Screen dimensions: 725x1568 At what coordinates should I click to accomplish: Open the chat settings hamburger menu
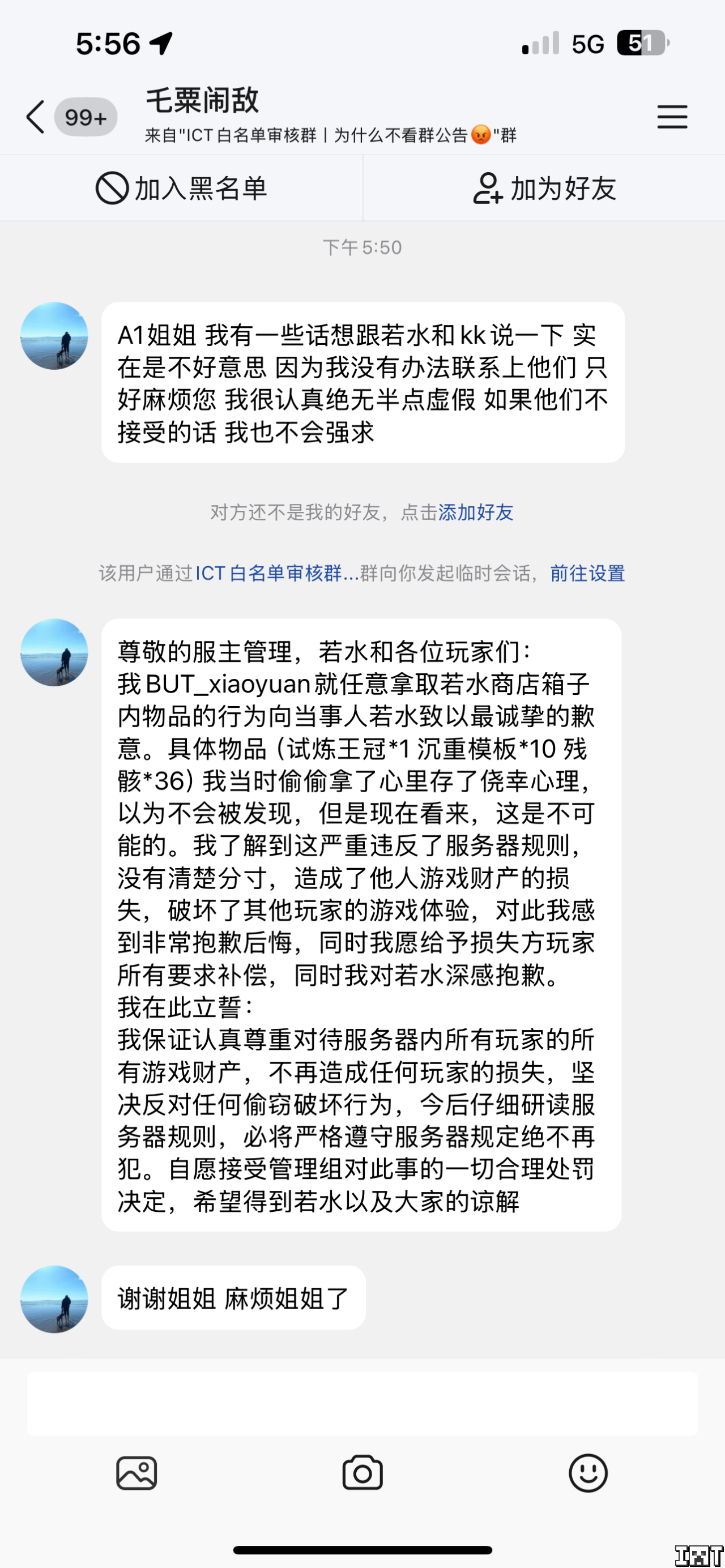pyautogui.click(x=671, y=116)
